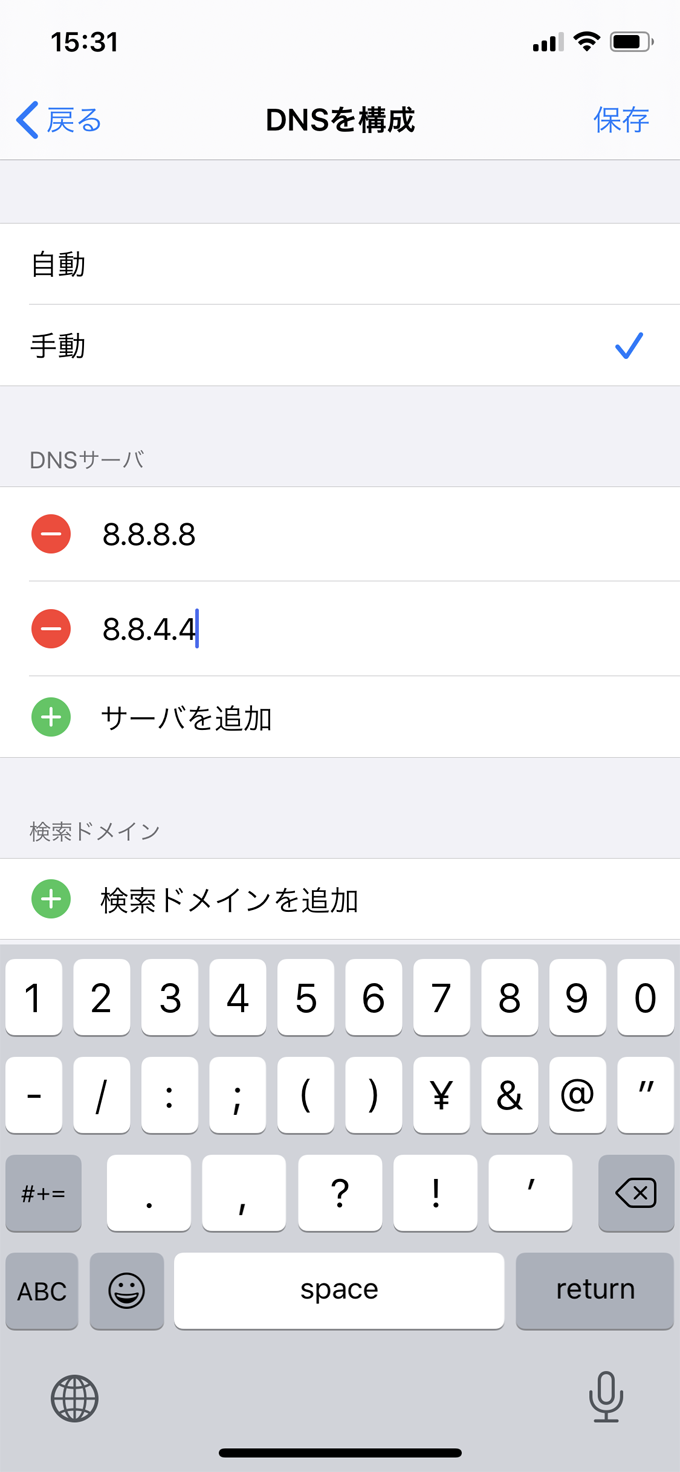
Task: Open the emoji keyboard
Action: pos(126,1291)
